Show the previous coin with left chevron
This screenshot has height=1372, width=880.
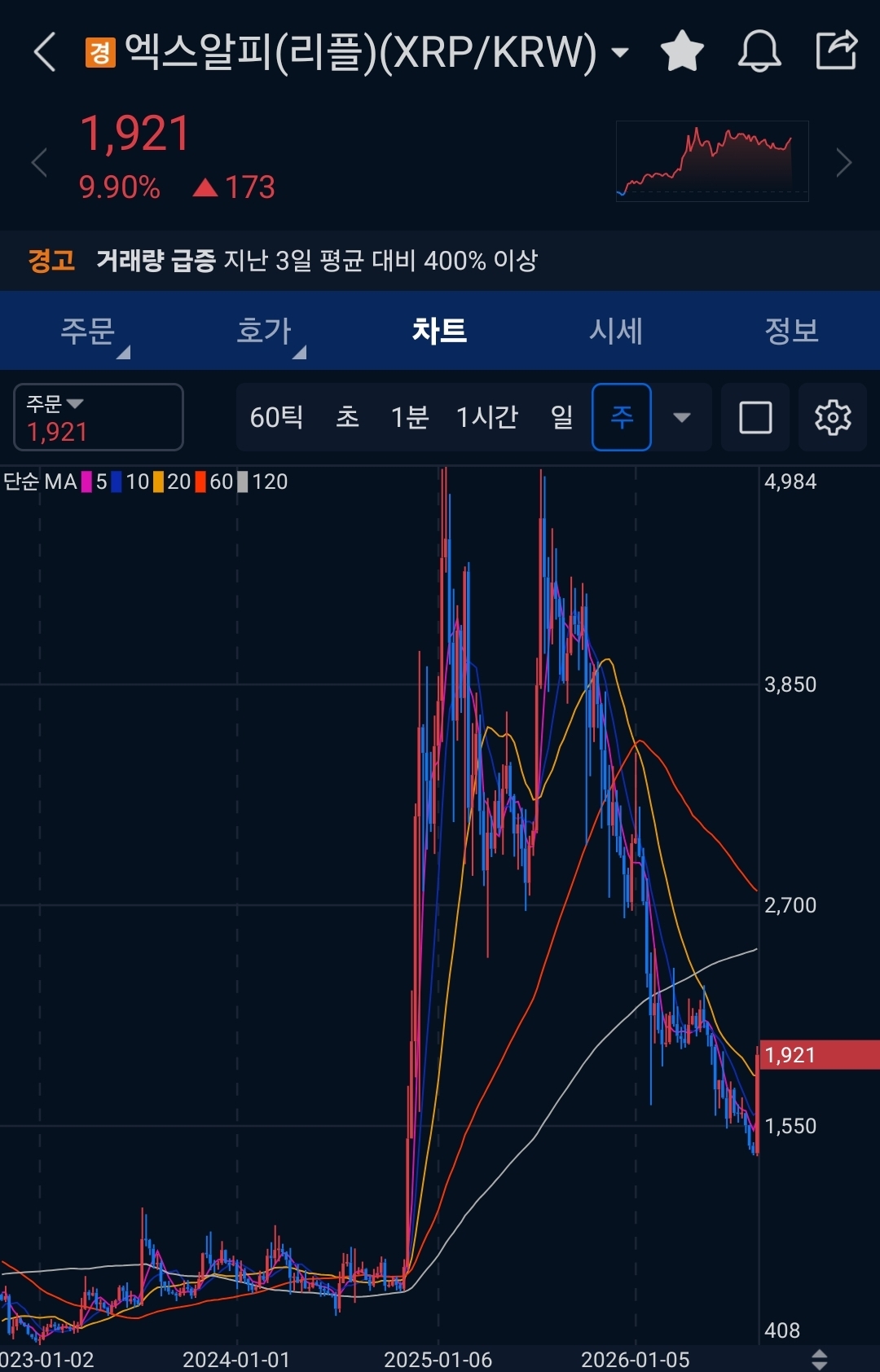(x=38, y=163)
